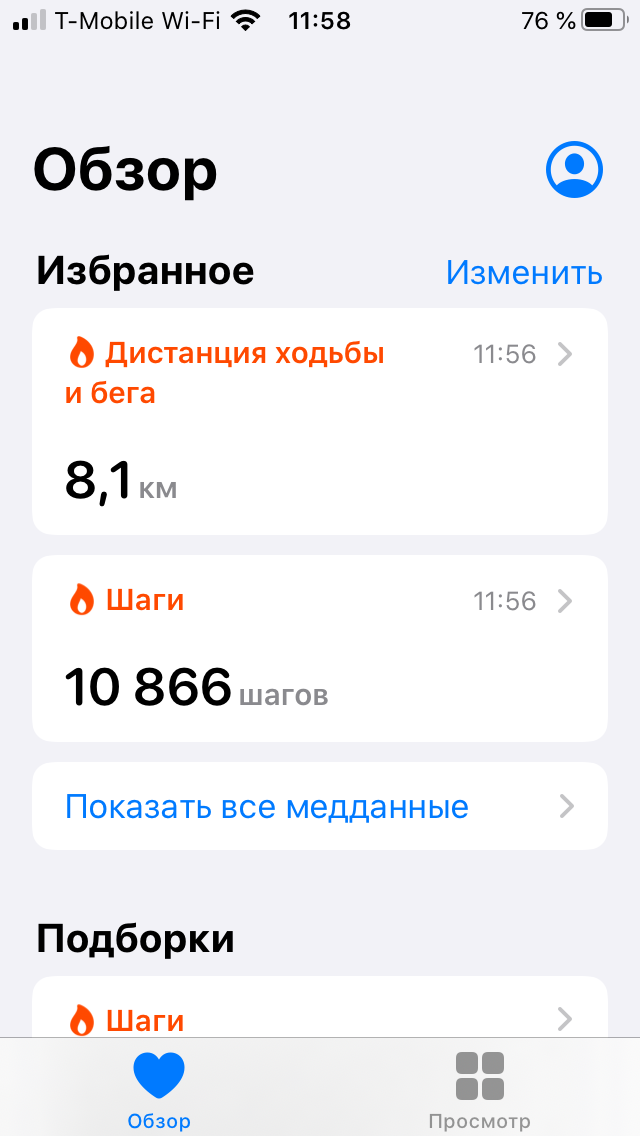
Task: Open the profile icon
Action: tap(574, 170)
